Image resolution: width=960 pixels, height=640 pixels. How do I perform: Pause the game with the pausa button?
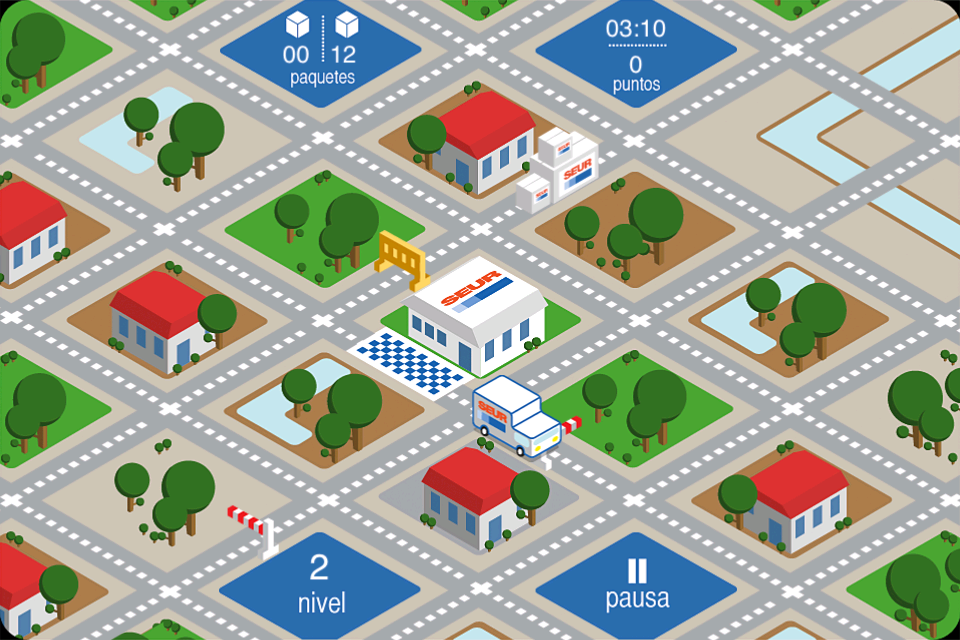pyautogui.click(x=637, y=585)
